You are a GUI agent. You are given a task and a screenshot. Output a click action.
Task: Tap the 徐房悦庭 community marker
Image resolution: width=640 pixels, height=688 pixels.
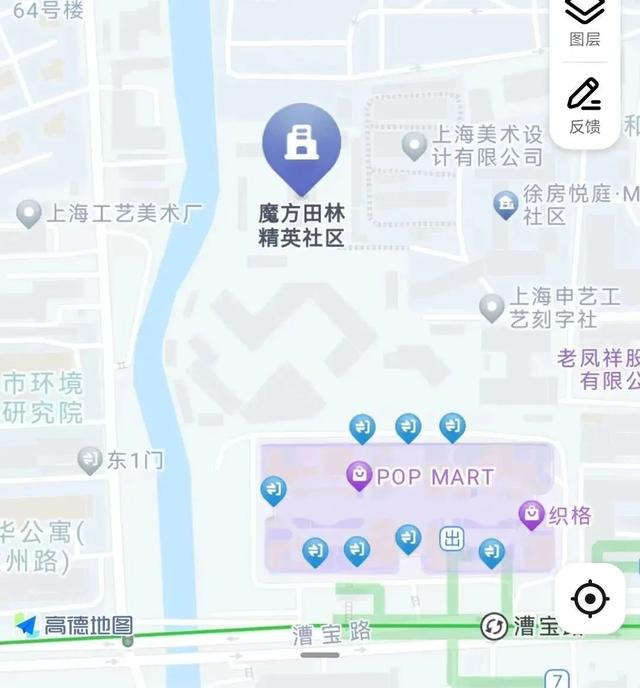pyautogui.click(x=506, y=205)
